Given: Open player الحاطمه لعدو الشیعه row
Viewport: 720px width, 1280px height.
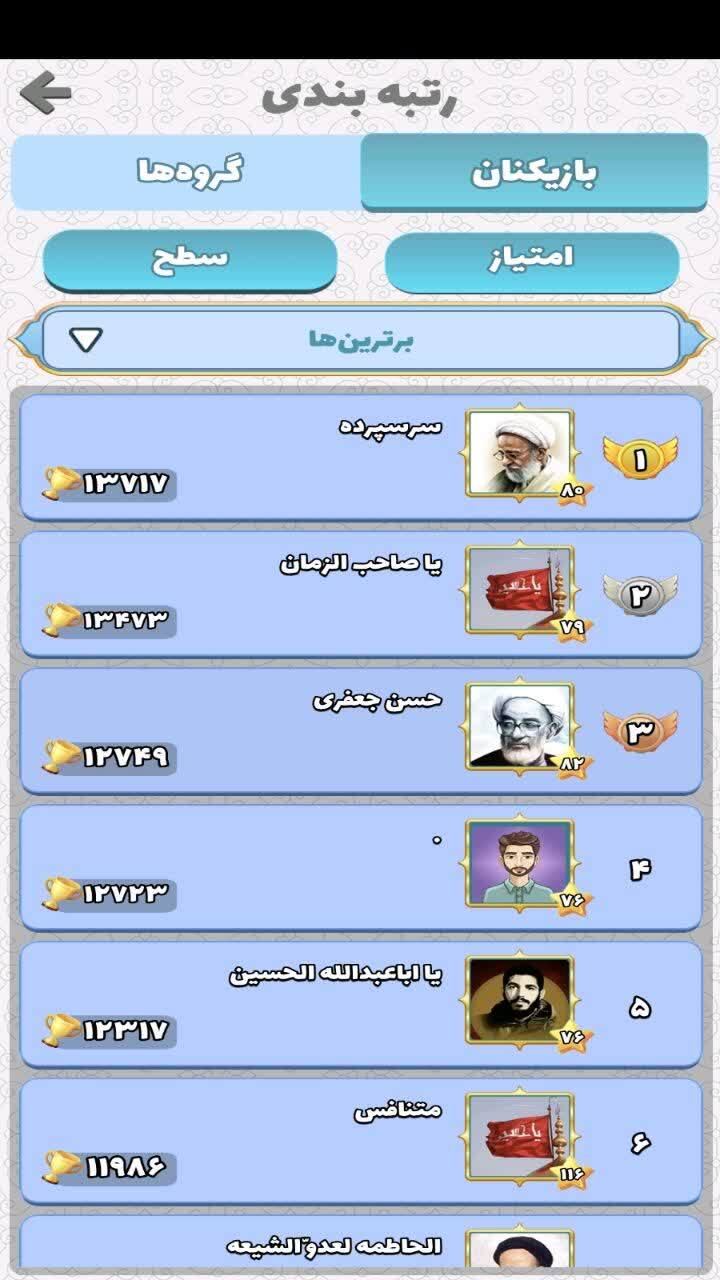Looking at the screenshot, I should (360, 1245).
